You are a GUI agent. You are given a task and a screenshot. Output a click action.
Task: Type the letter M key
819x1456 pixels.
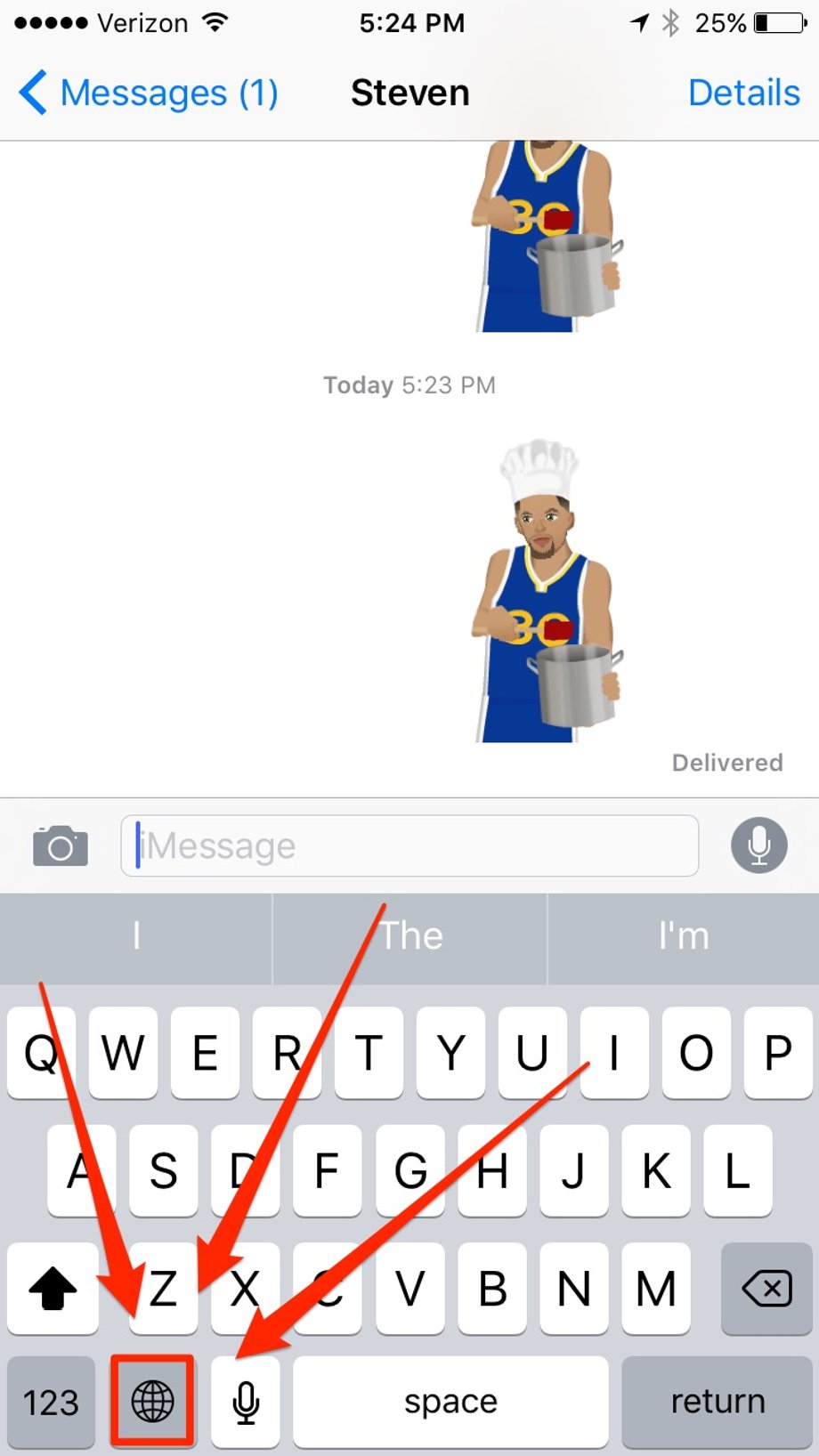coord(655,1288)
